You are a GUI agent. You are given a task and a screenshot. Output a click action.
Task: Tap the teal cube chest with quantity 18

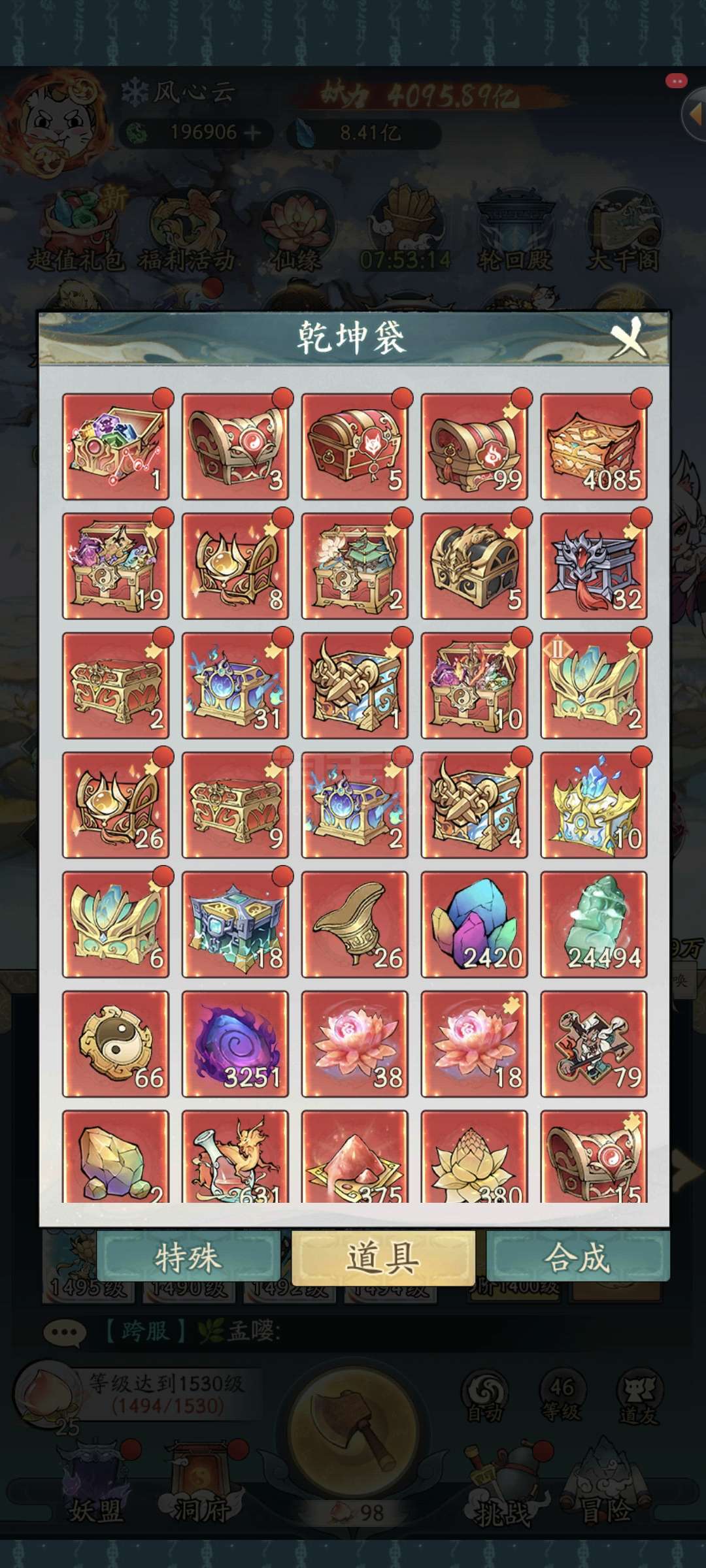tap(235, 924)
